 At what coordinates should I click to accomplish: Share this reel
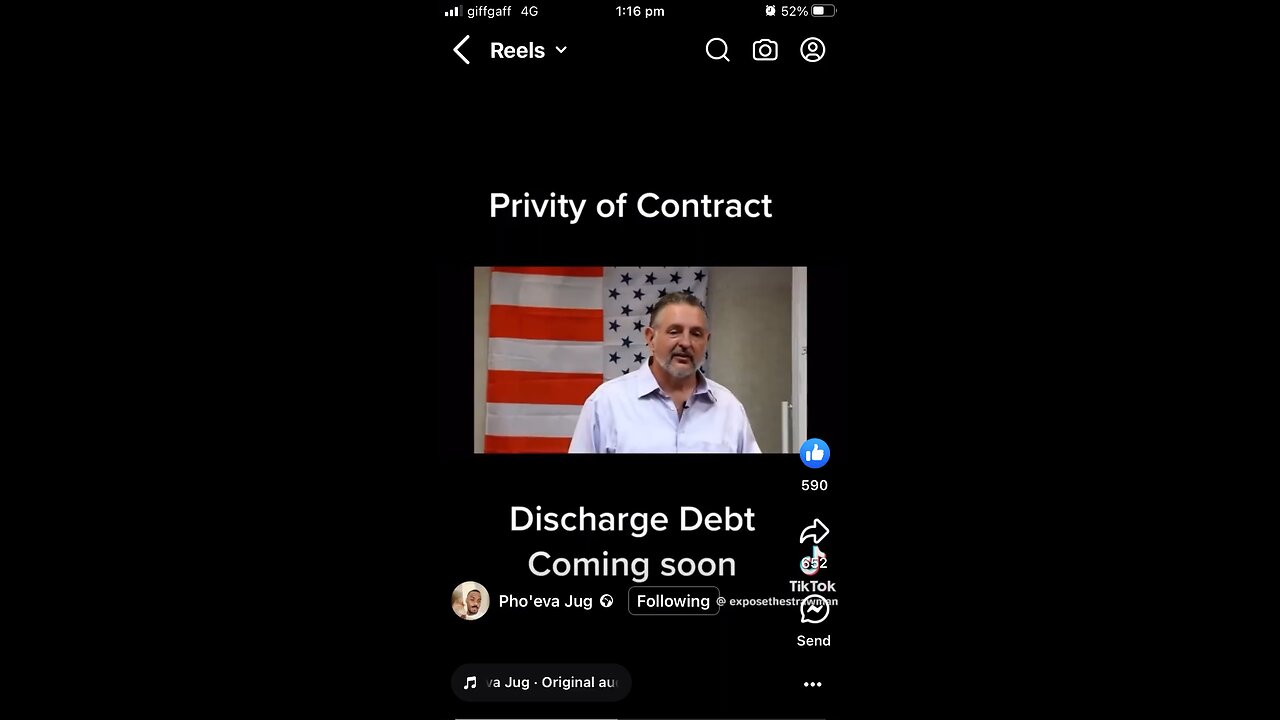tap(814, 532)
